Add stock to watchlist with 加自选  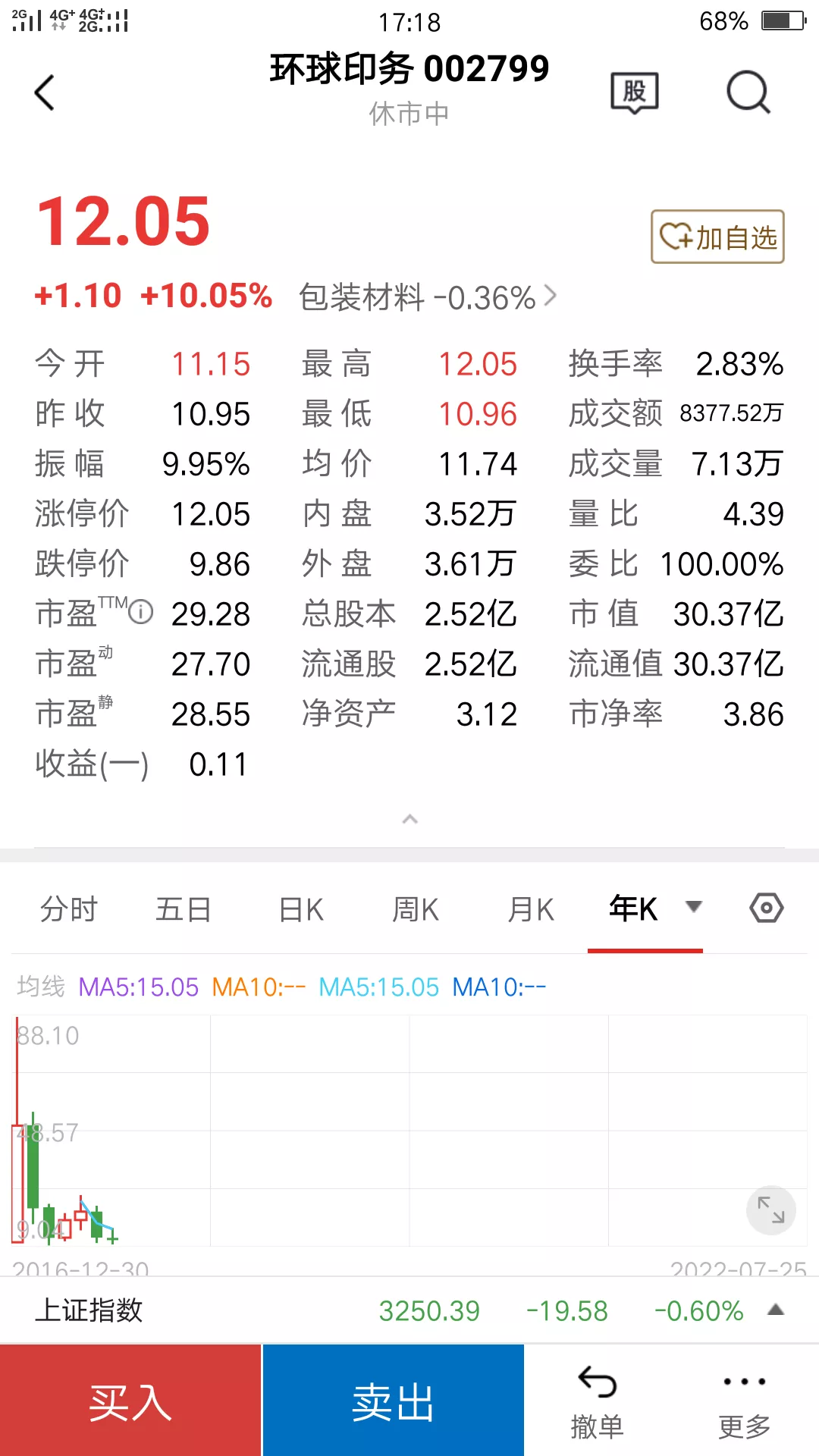pyautogui.click(x=717, y=237)
